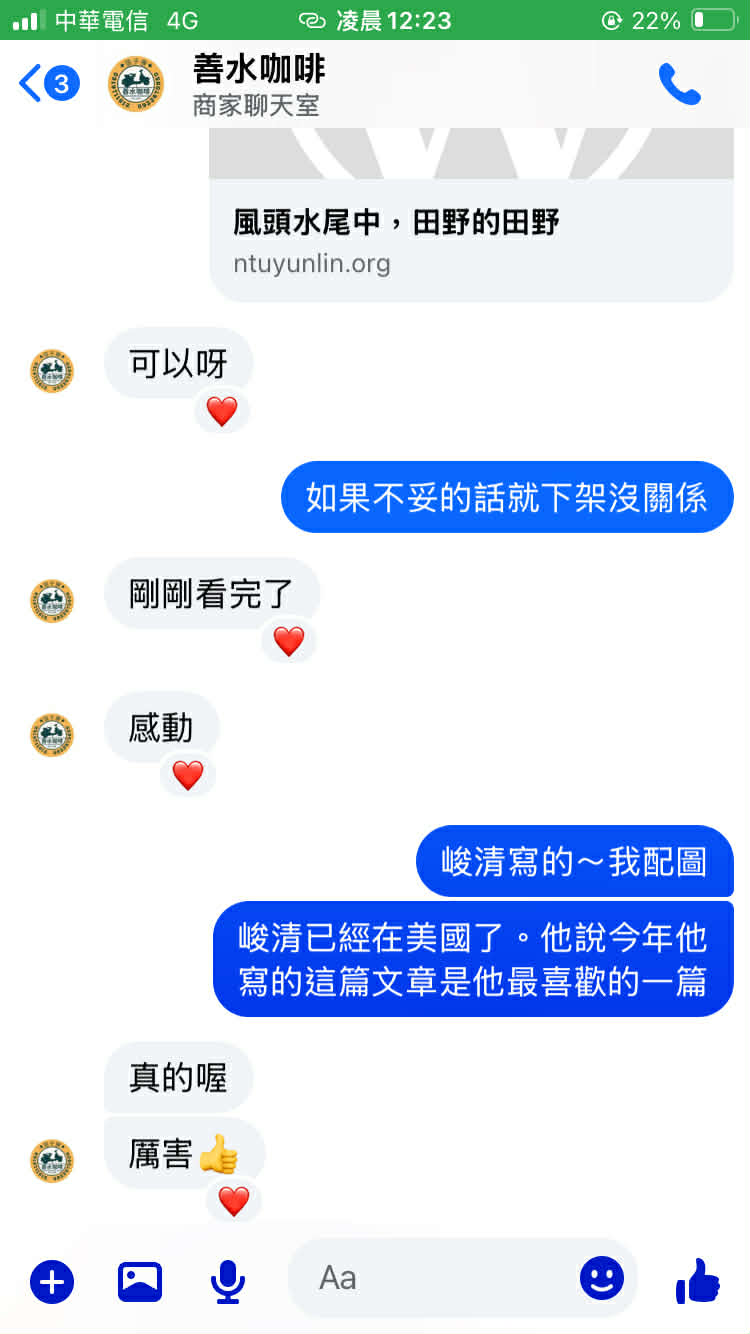This screenshot has height=1334, width=750.
Task: Record a voice message with the microphone
Action: click(228, 1281)
